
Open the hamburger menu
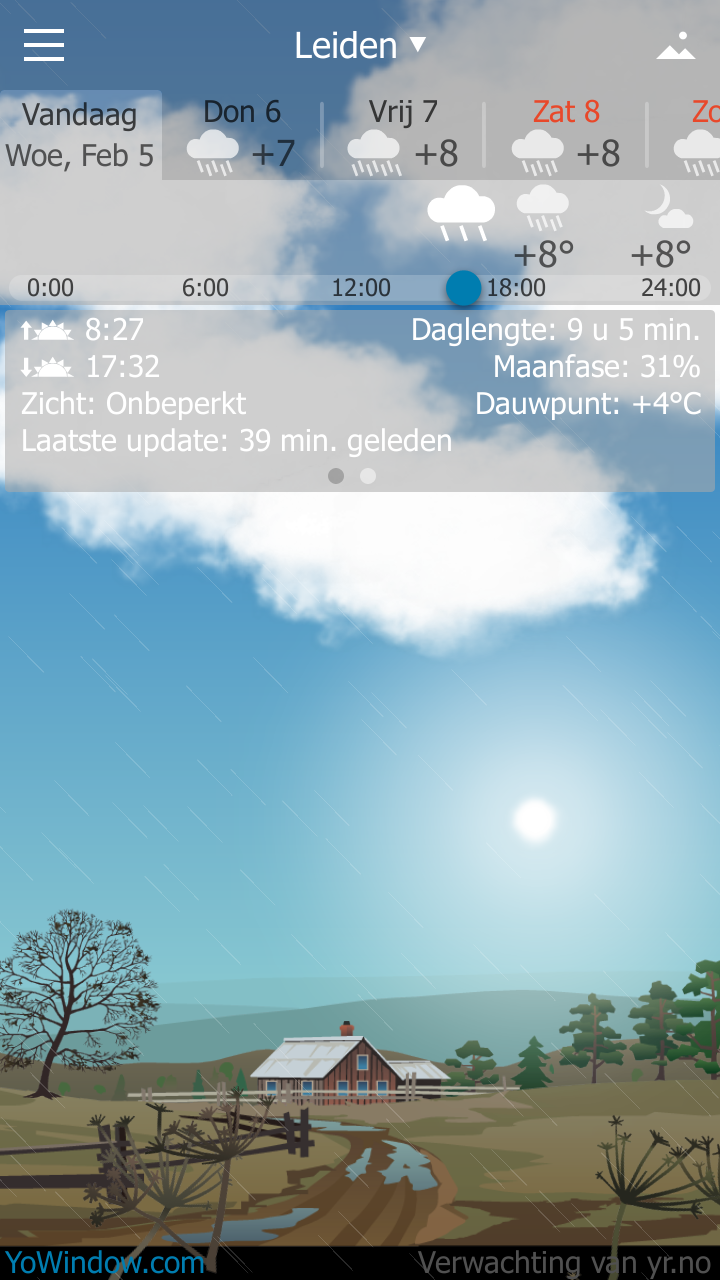pos(44,45)
